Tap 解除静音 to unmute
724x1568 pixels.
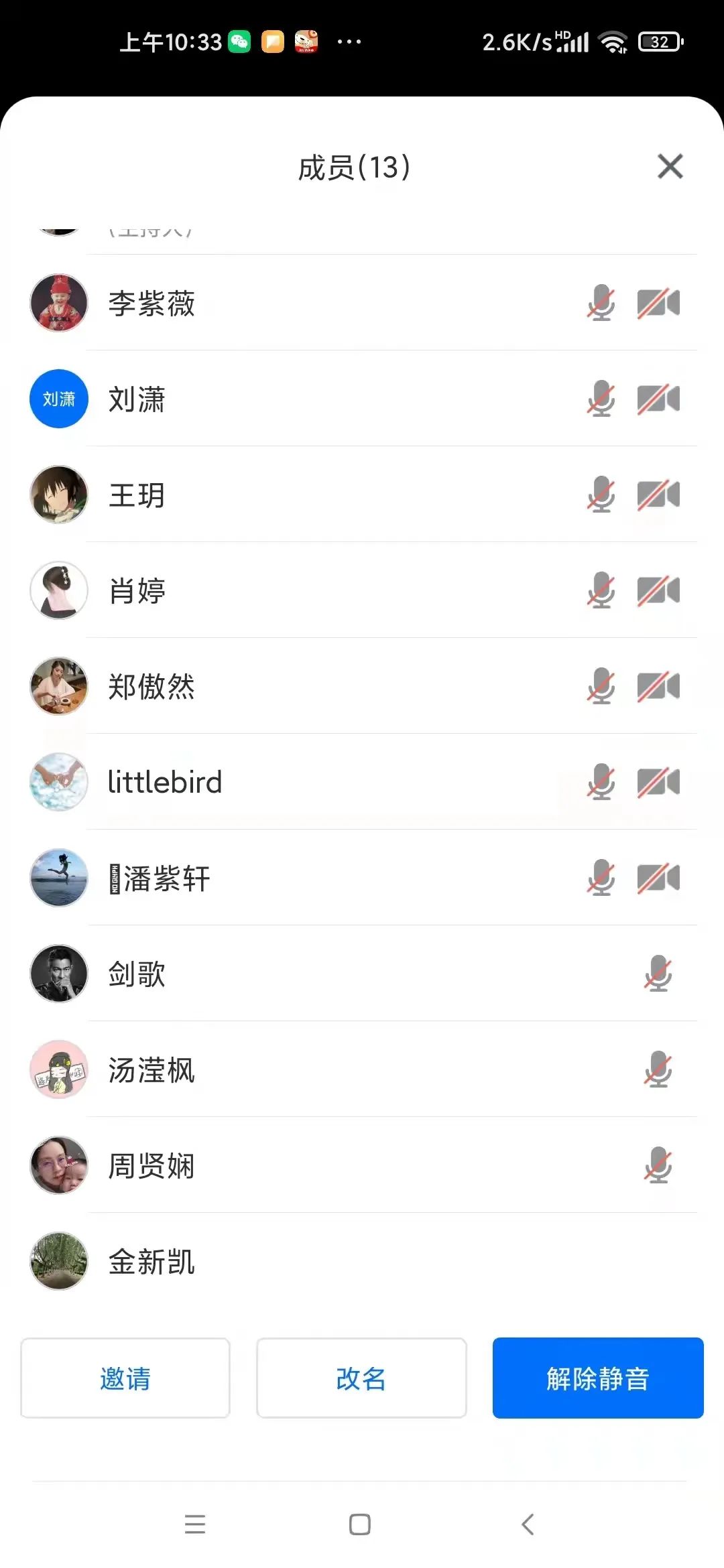597,1378
